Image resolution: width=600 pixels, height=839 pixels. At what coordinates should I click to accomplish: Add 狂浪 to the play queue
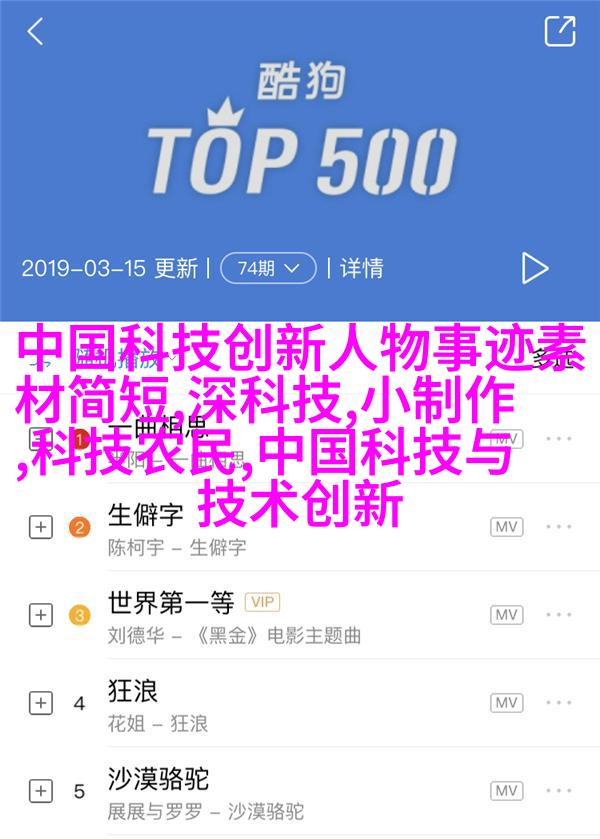[x=40, y=703]
